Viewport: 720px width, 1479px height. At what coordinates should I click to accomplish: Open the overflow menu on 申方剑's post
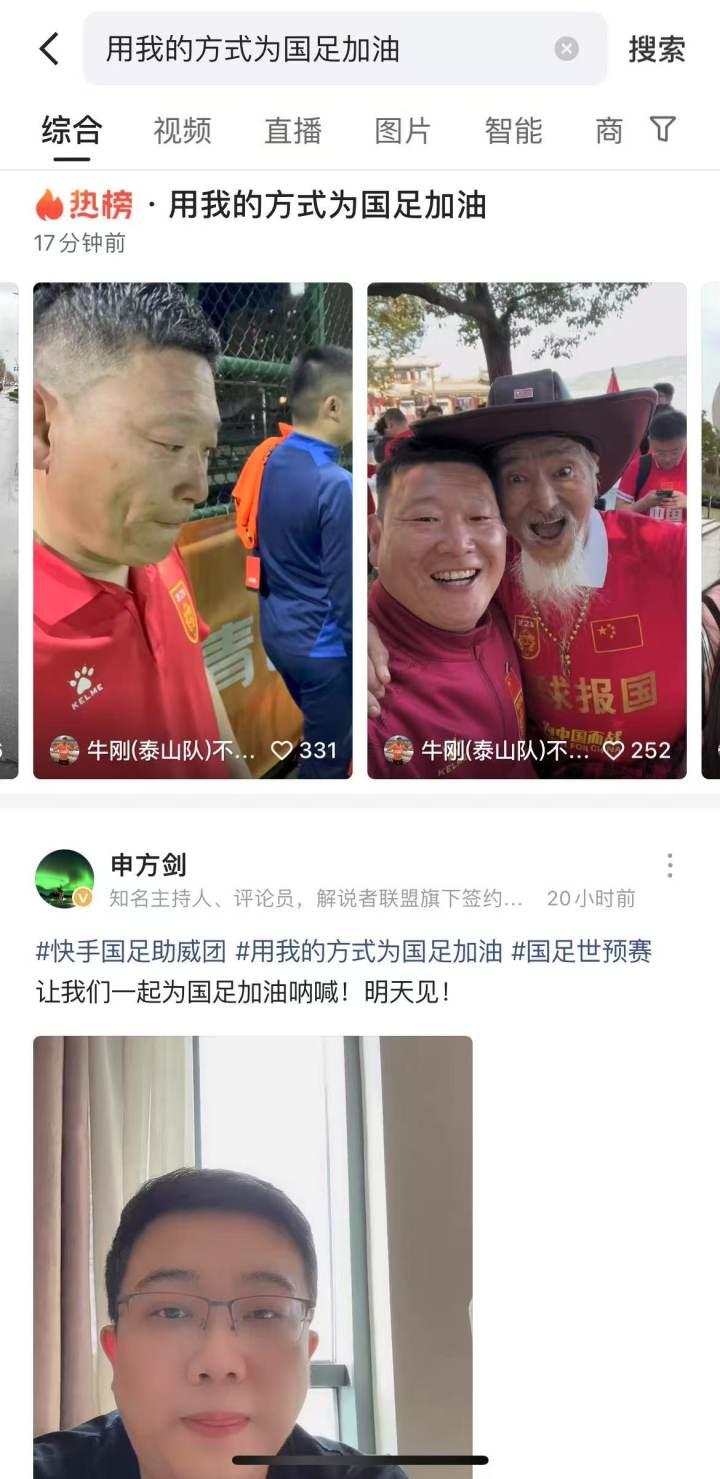pyautogui.click(x=669, y=866)
